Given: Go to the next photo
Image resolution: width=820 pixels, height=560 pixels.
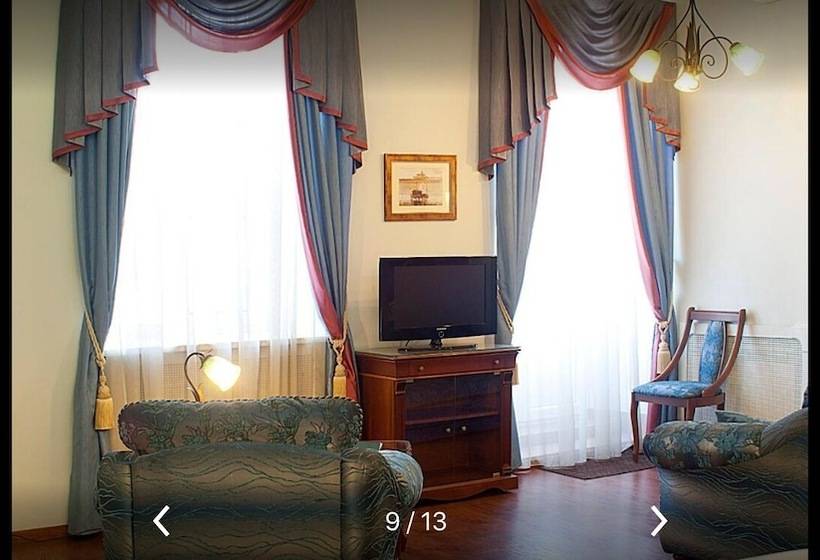Looking at the screenshot, I should coord(658,520).
